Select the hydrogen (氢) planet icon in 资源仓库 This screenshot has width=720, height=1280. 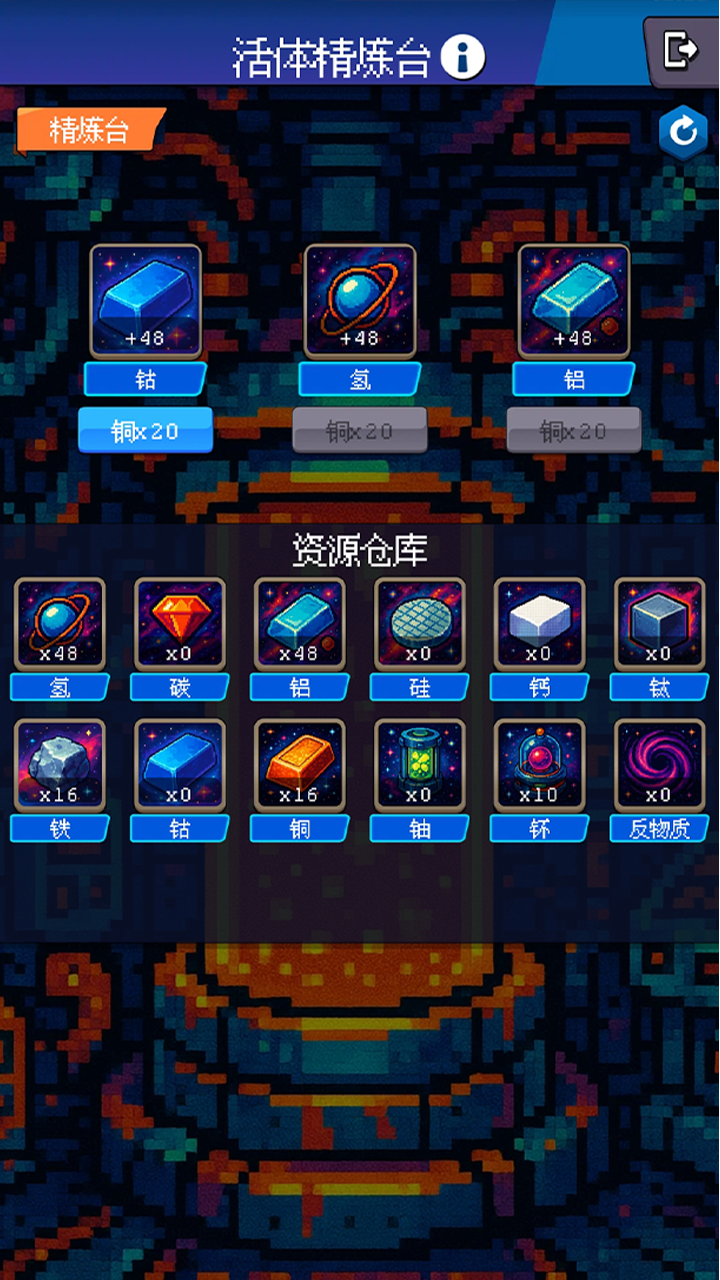click(59, 625)
